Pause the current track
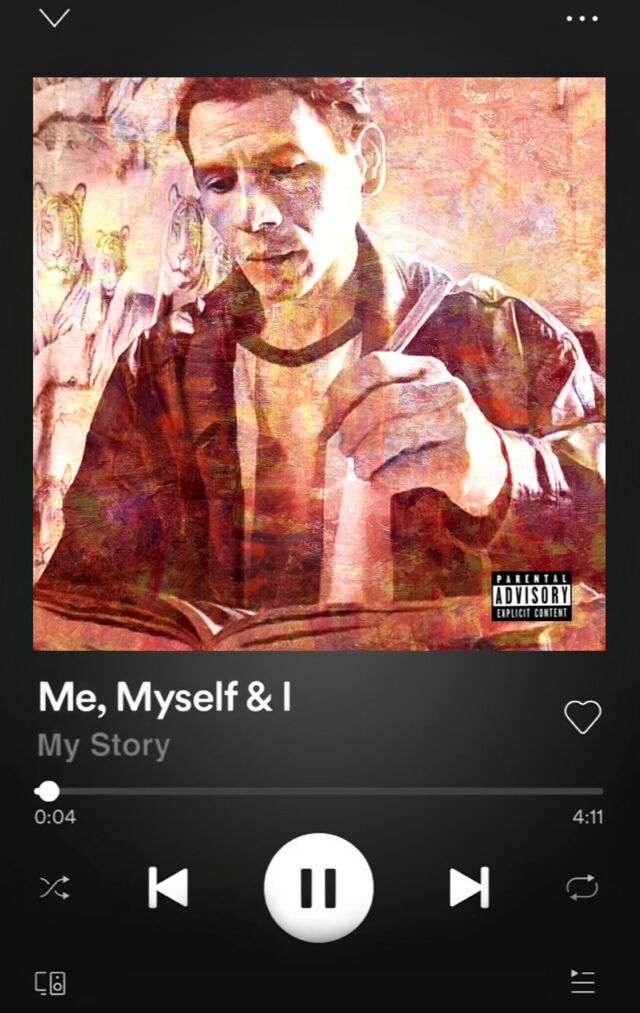The image size is (640, 1013). (x=318, y=887)
